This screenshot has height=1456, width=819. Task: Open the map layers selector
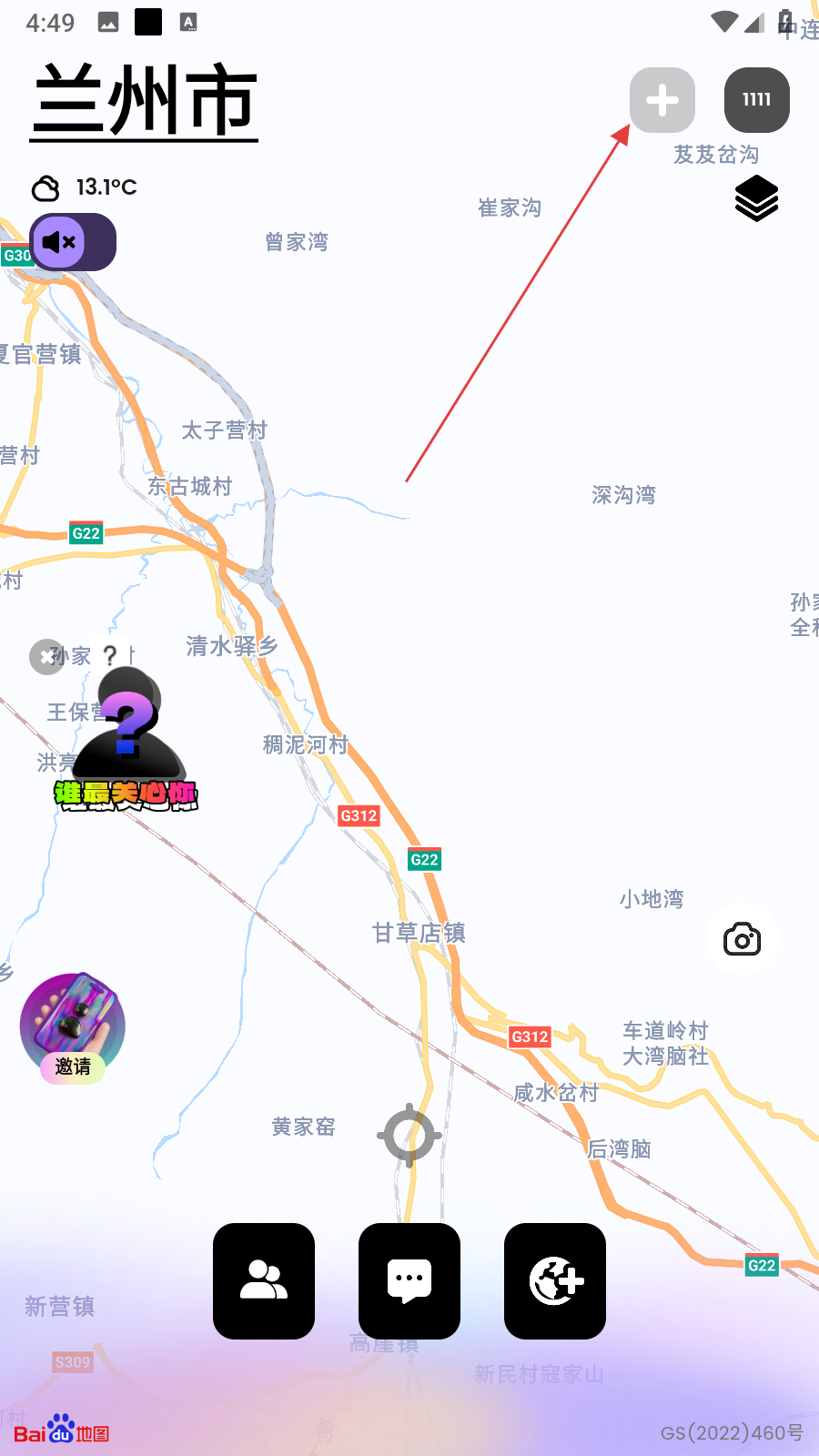tap(756, 199)
